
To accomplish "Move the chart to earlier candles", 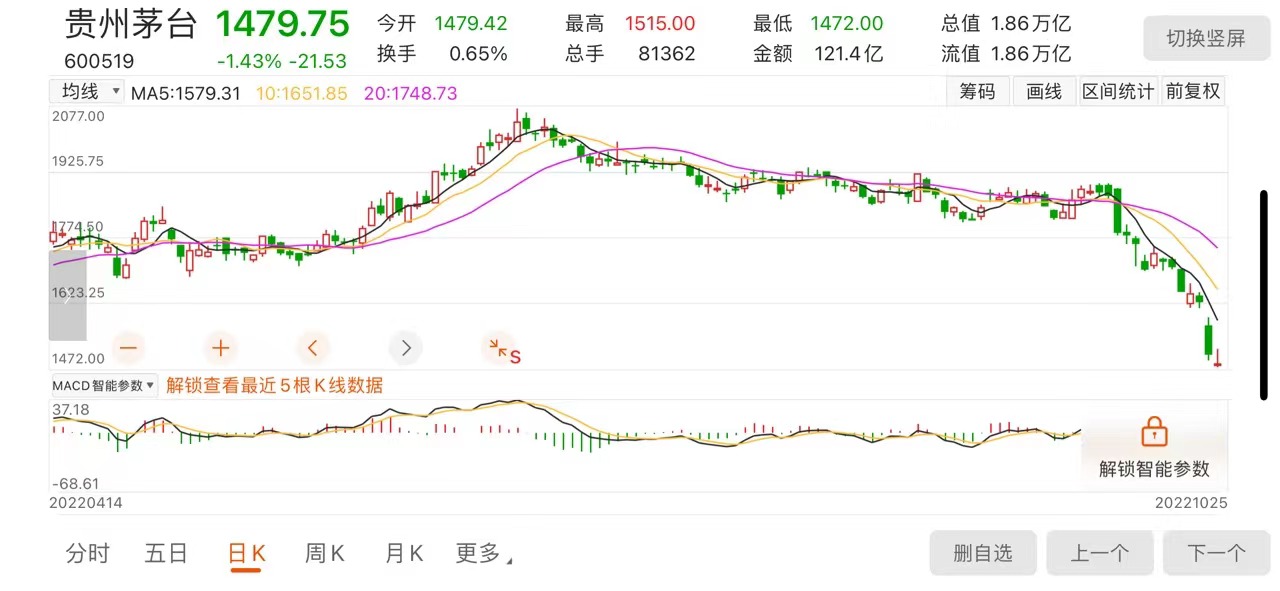I will click(x=313, y=348).
